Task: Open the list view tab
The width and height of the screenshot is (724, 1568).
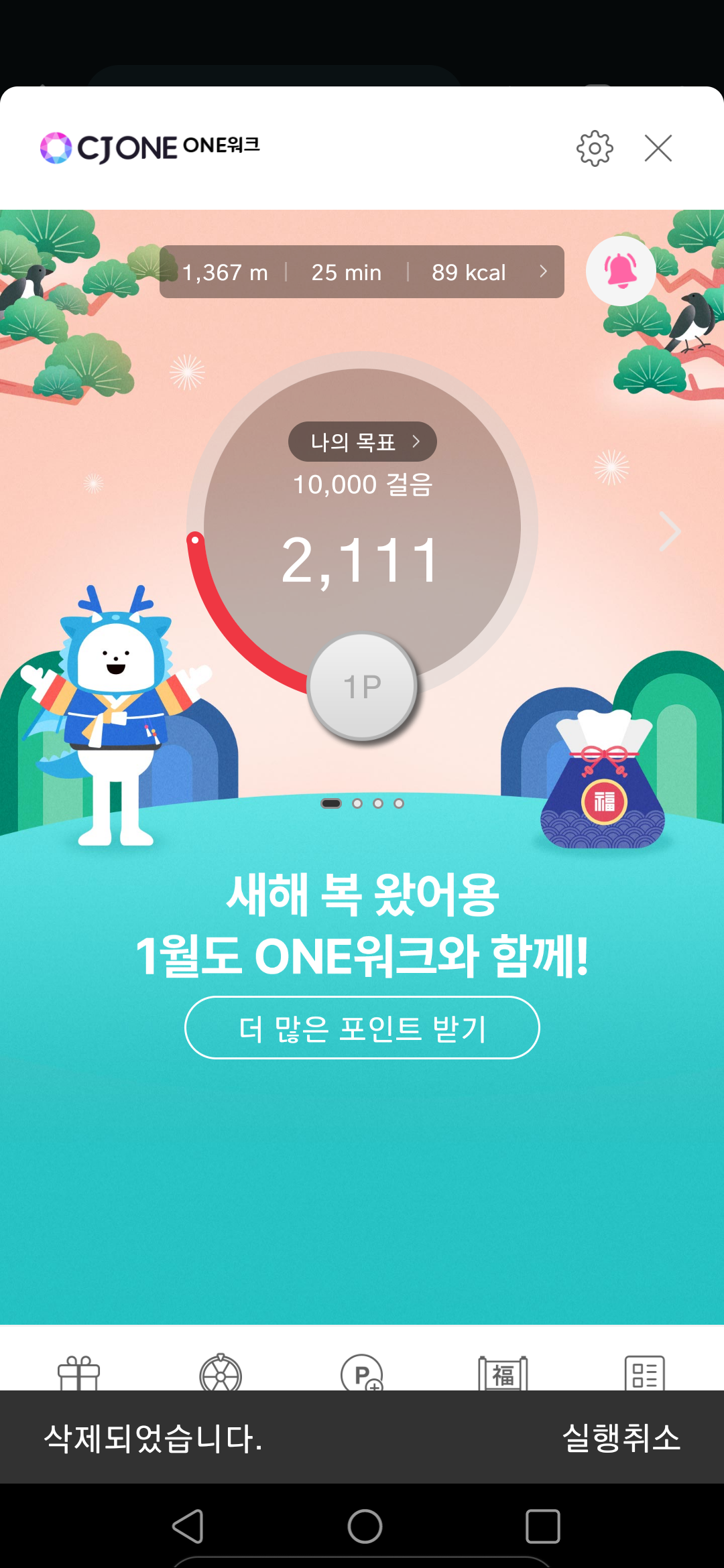Action: point(644,1373)
